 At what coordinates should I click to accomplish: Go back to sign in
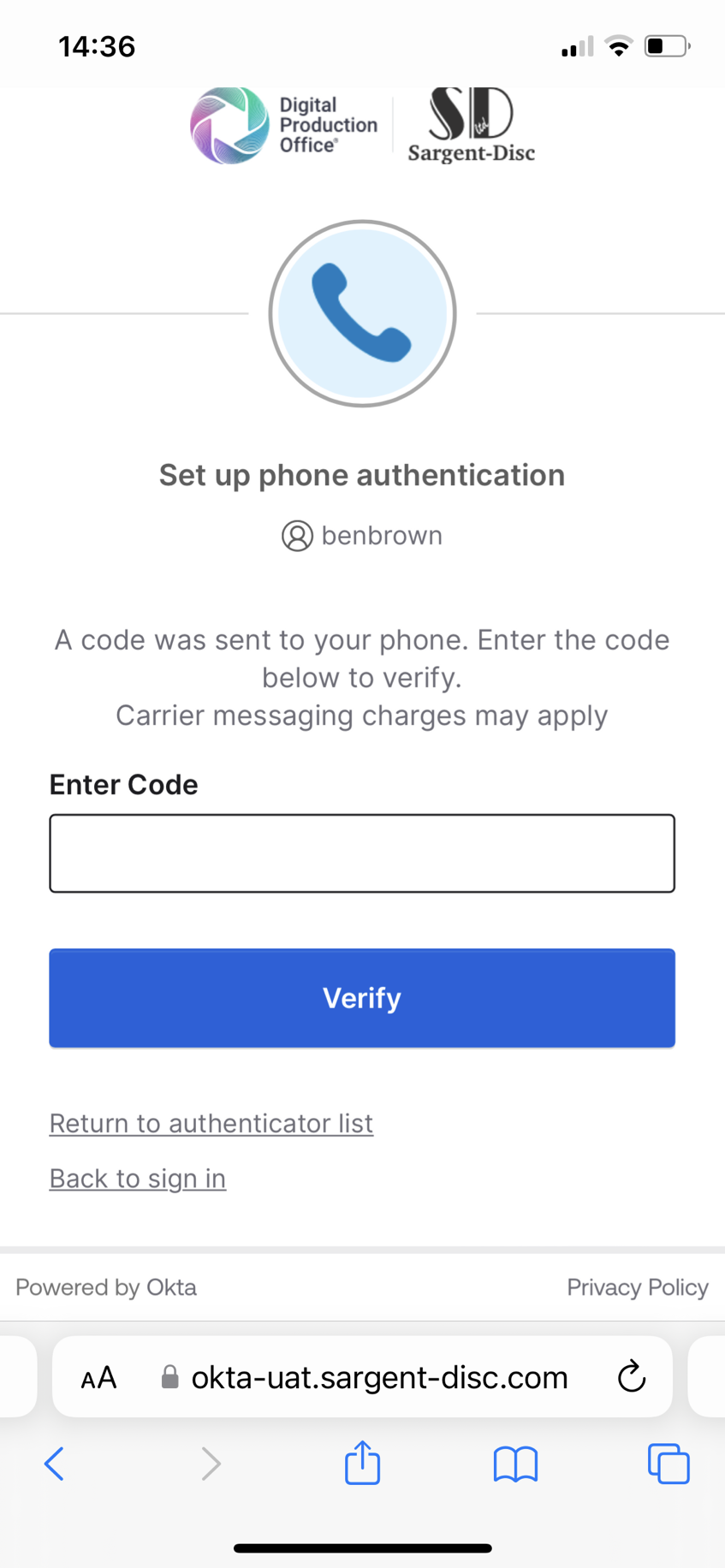click(x=138, y=1179)
